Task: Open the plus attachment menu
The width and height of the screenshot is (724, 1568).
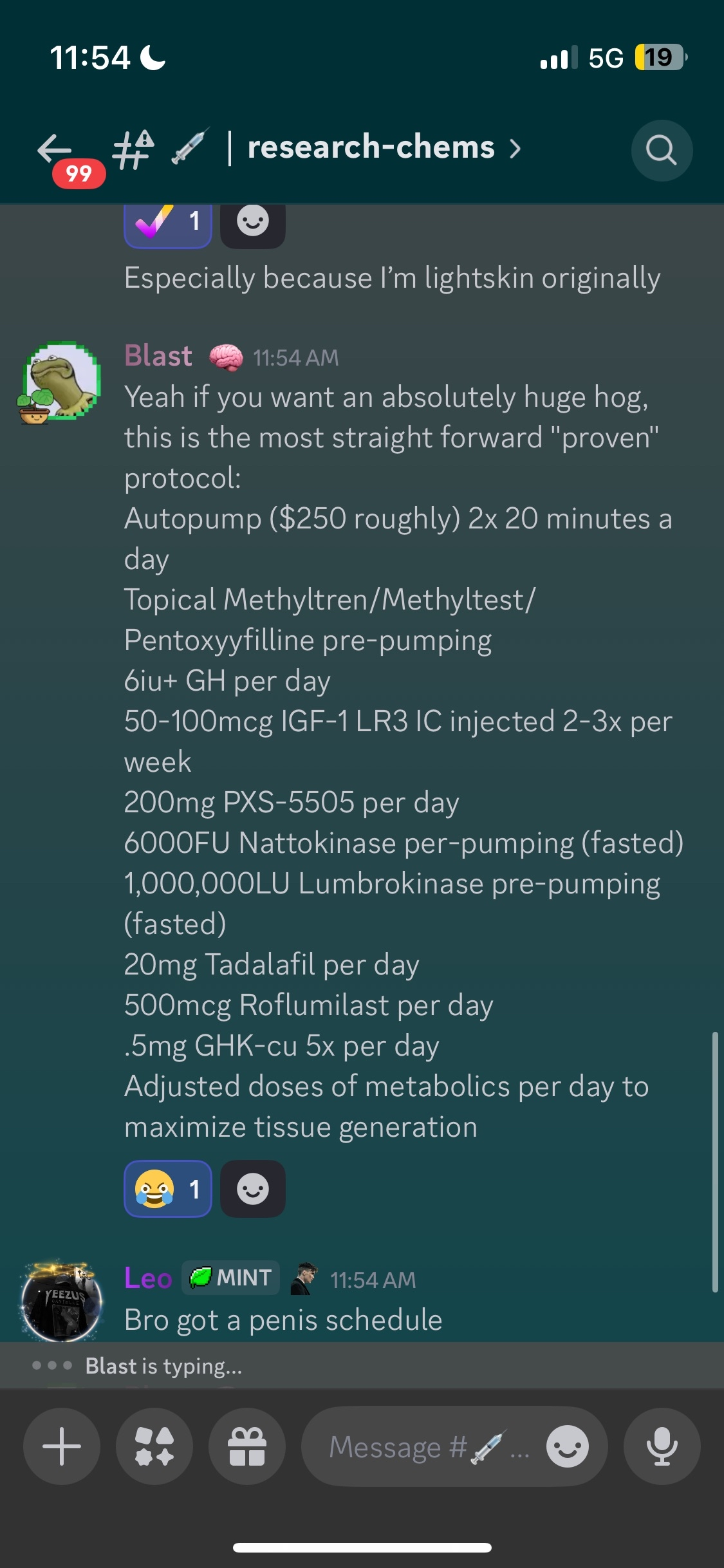Action: coord(62,1446)
